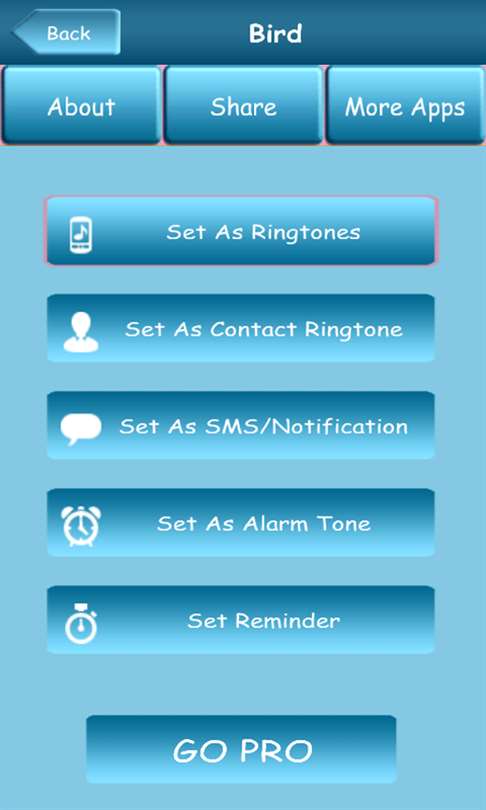
Task: Open More Apps
Action: click(x=405, y=106)
